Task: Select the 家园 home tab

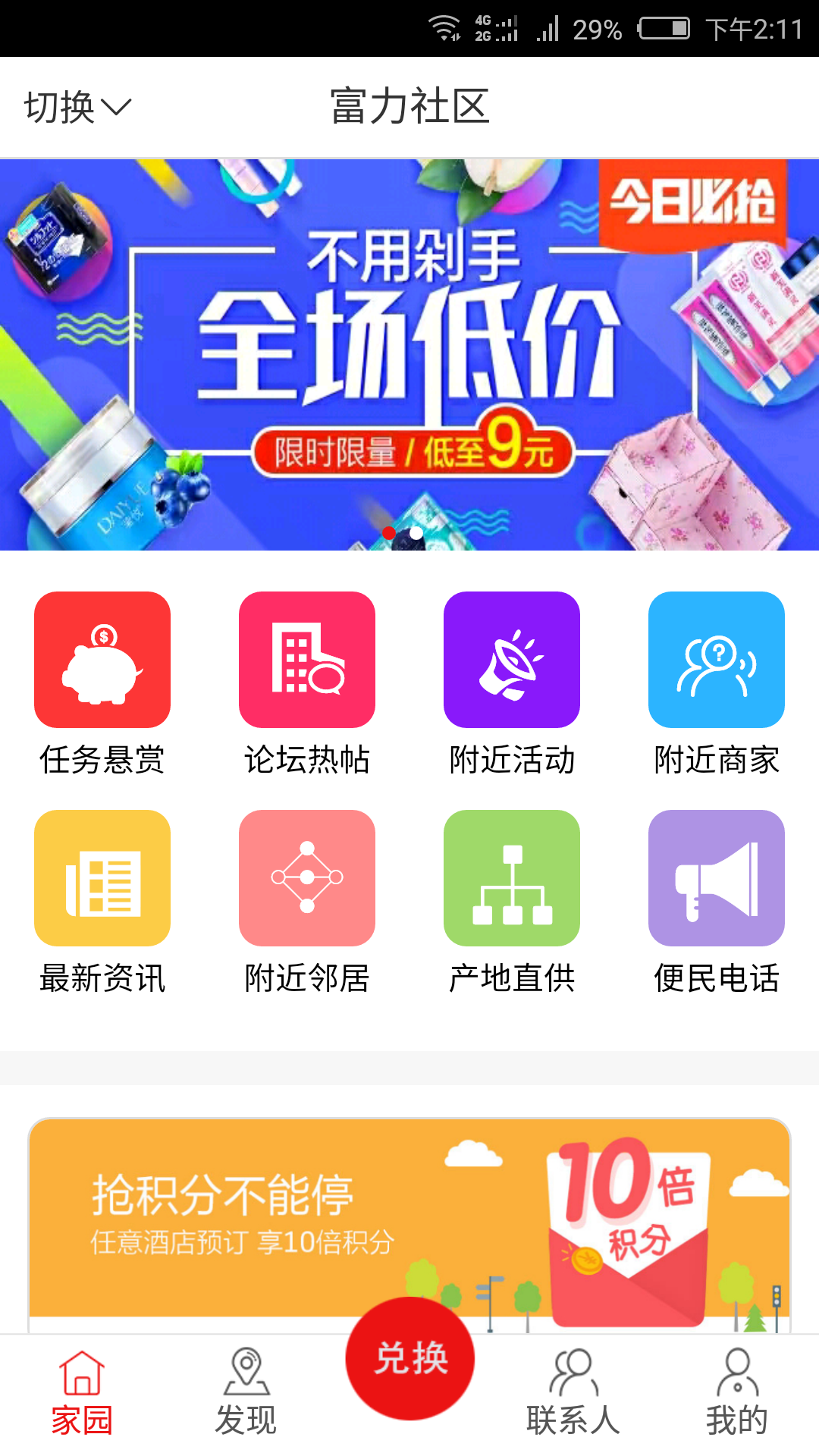Action: [82, 1394]
